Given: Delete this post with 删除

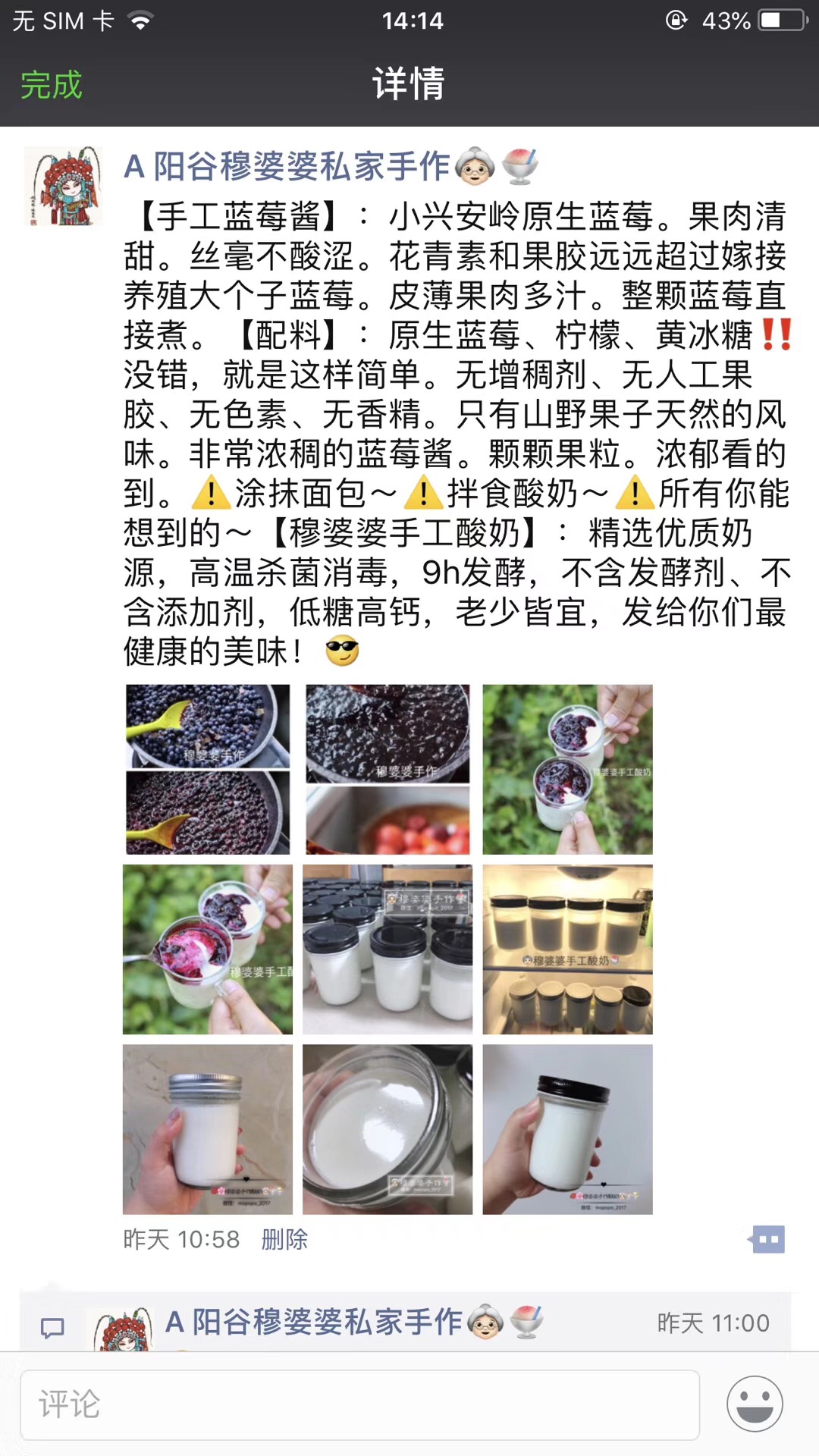Looking at the screenshot, I should 284,1239.
